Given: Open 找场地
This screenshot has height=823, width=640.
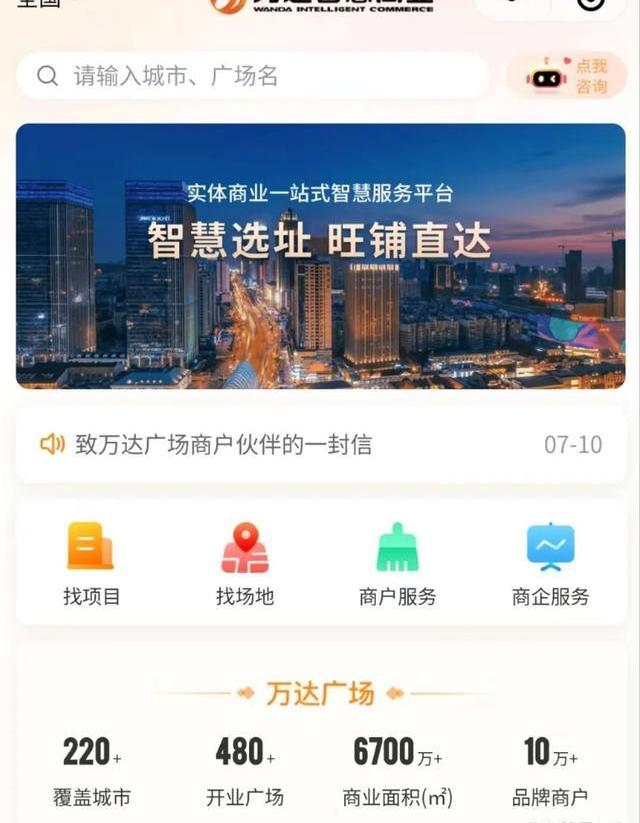Looking at the screenshot, I should click(244, 564).
